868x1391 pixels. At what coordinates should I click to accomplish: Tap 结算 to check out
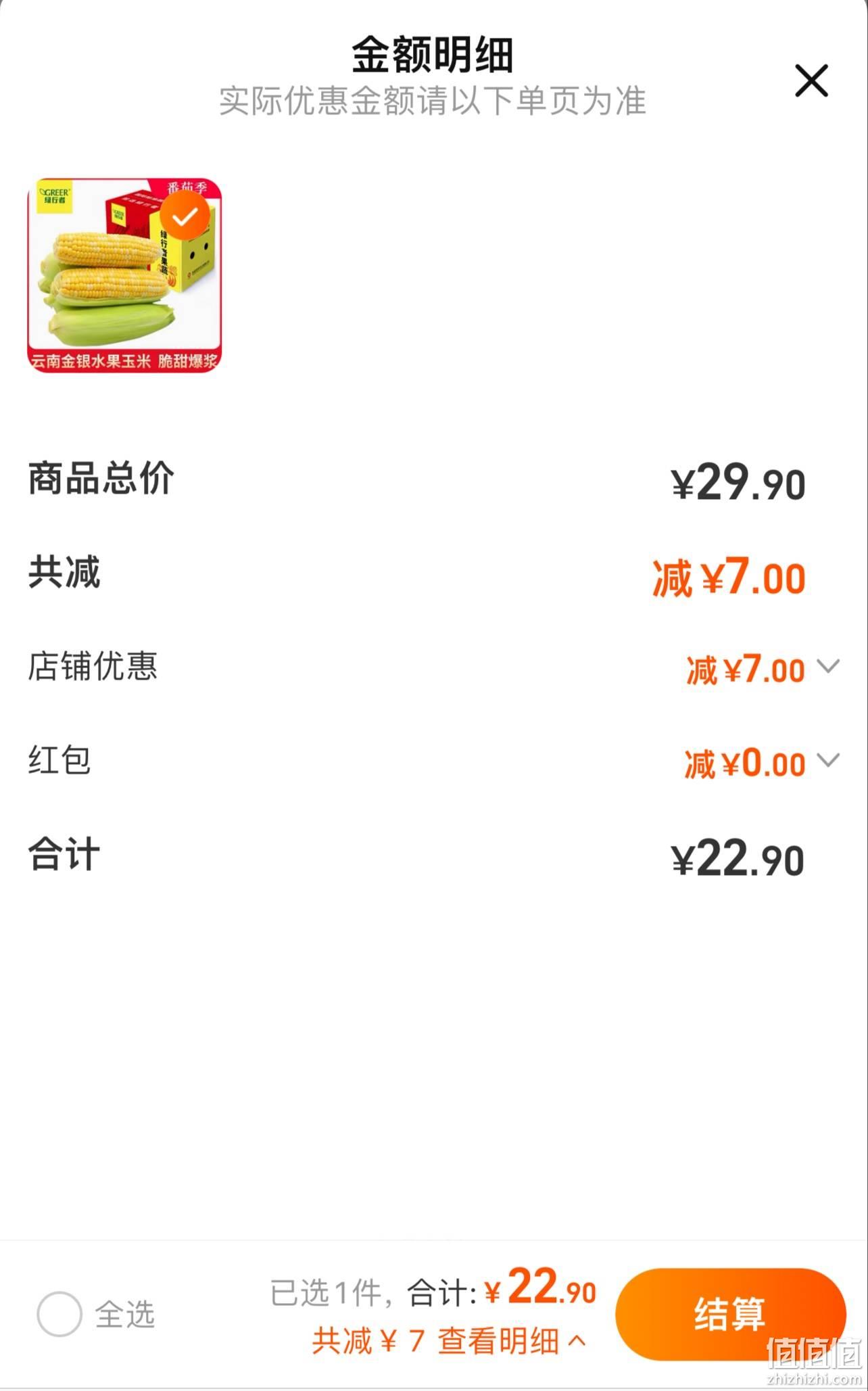730,1314
